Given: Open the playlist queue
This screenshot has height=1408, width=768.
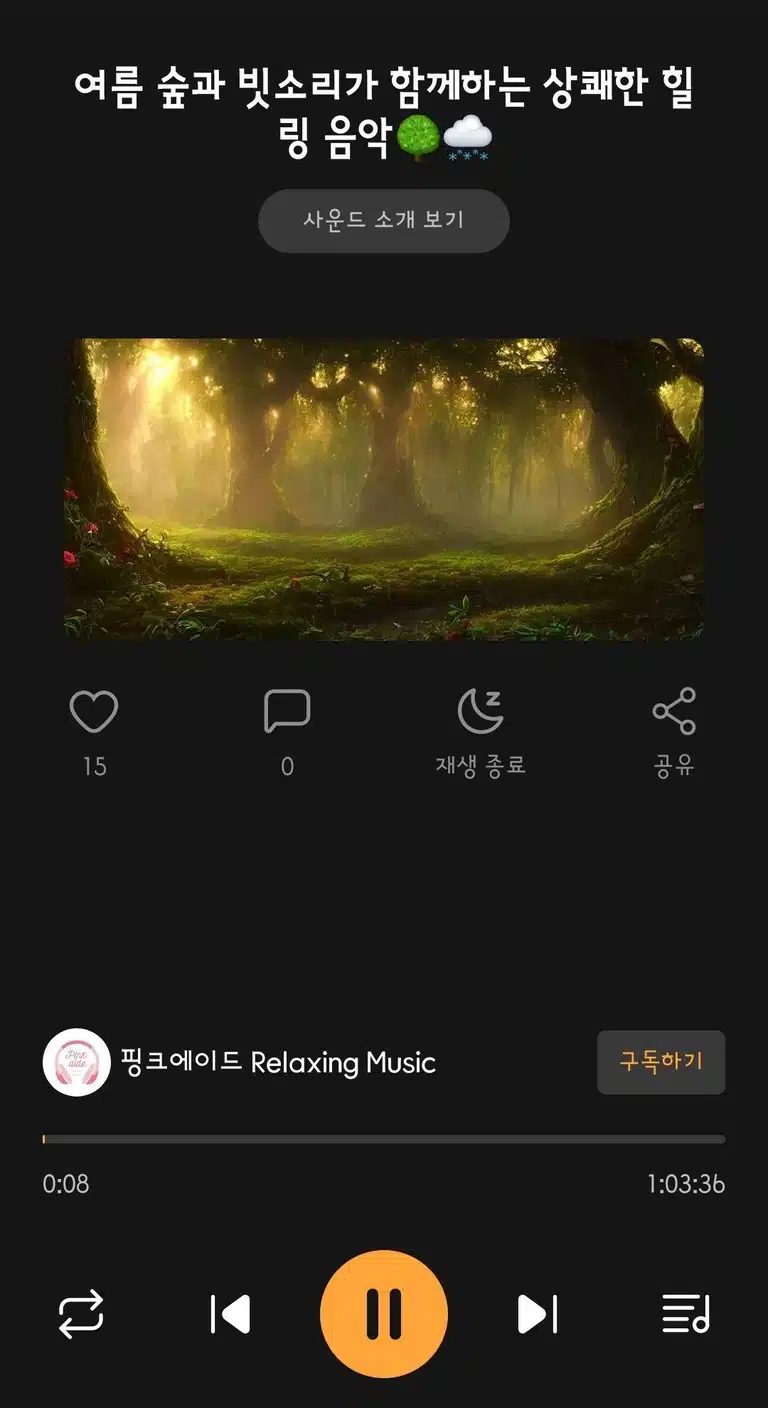Looking at the screenshot, I should tap(687, 1314).
